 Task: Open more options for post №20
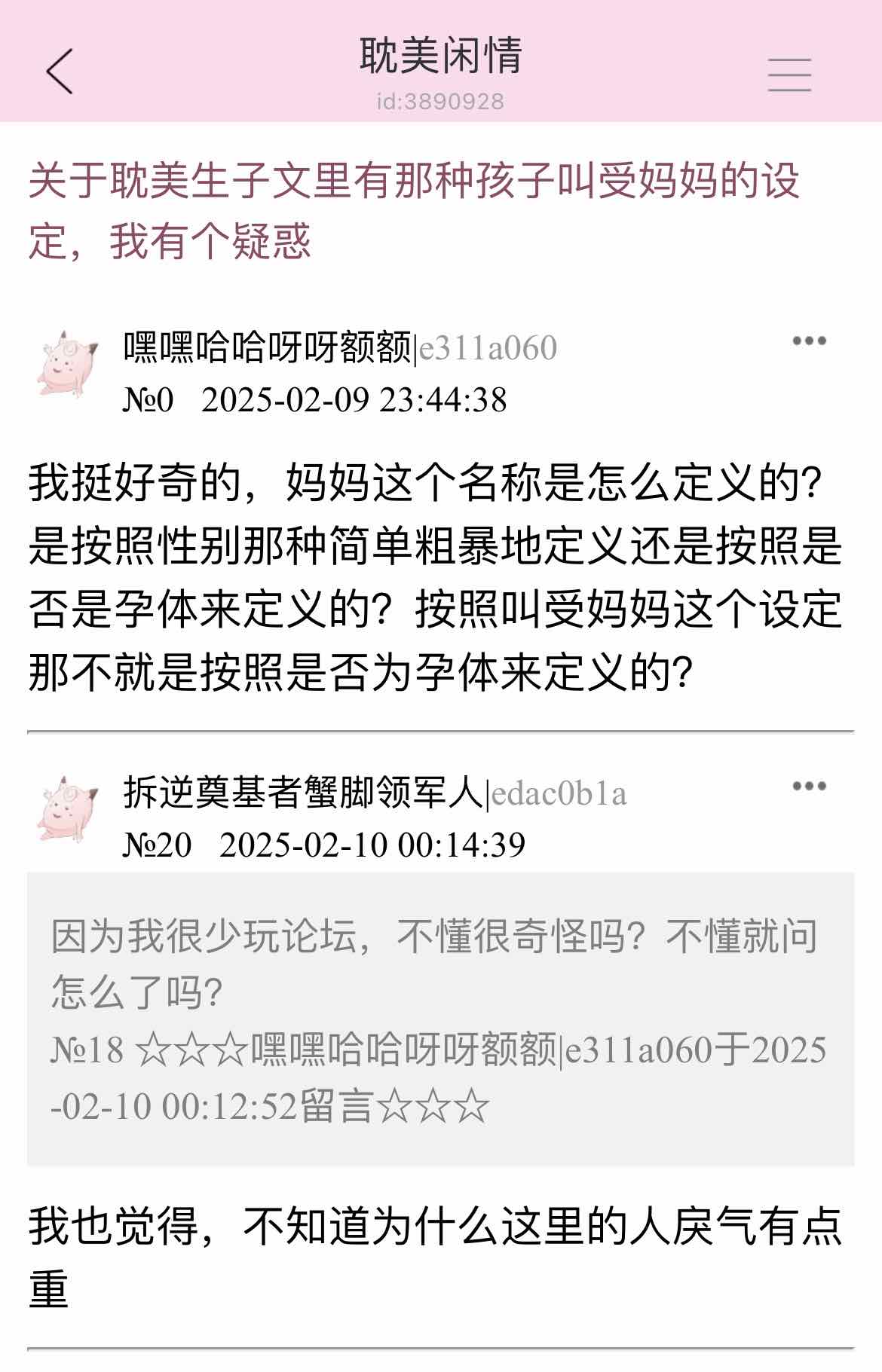point(809,787)
